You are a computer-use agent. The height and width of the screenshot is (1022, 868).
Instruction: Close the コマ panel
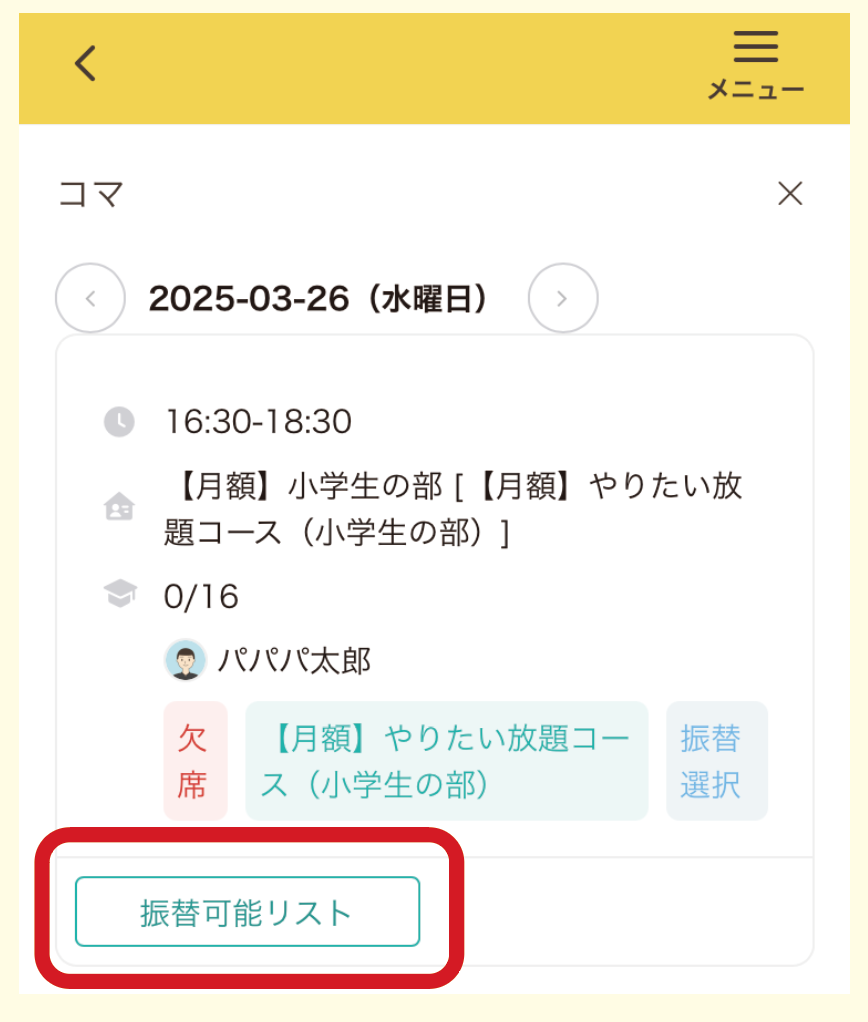click(790, 194)
